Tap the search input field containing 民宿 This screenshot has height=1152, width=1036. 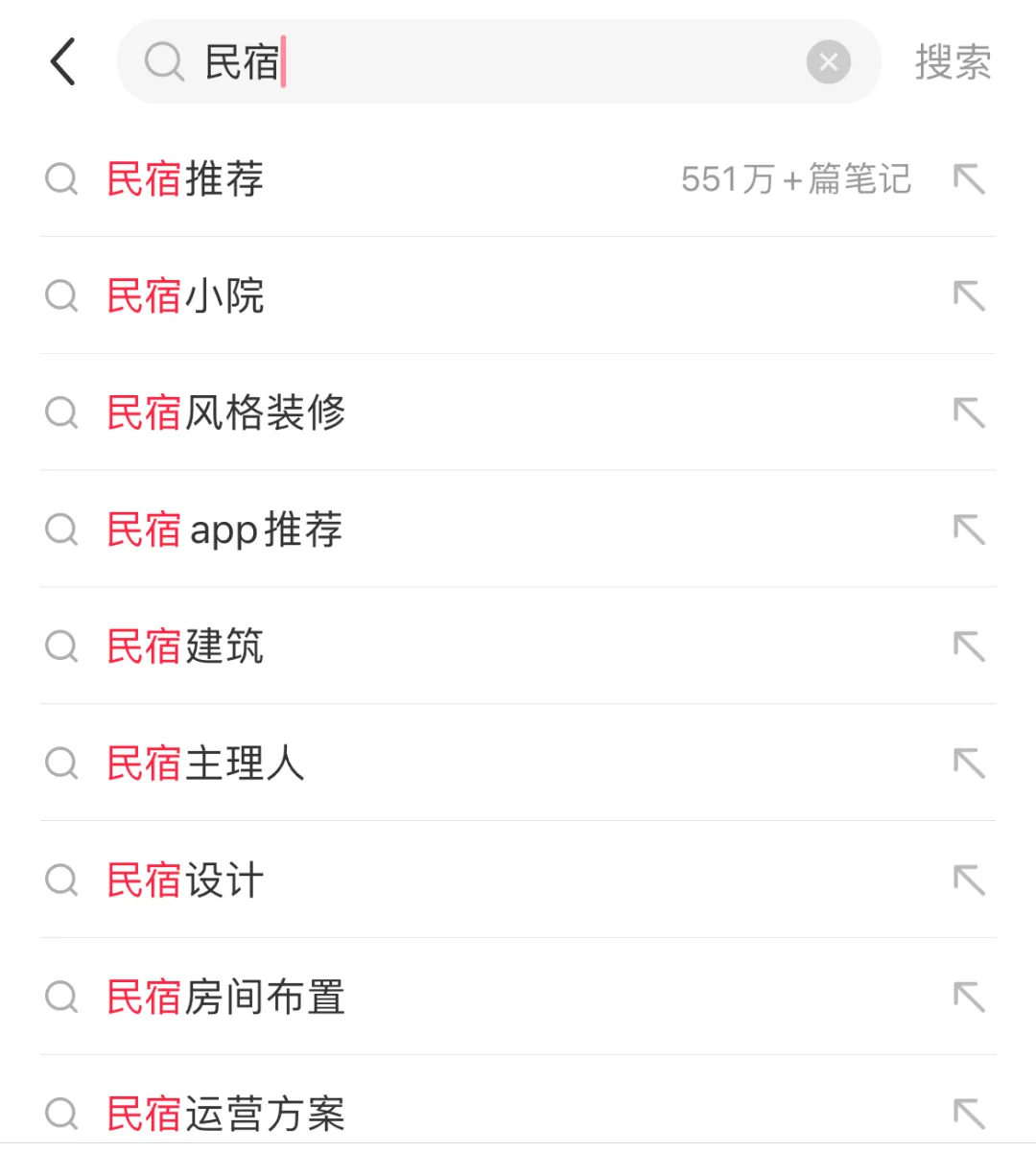coord(432,60)
